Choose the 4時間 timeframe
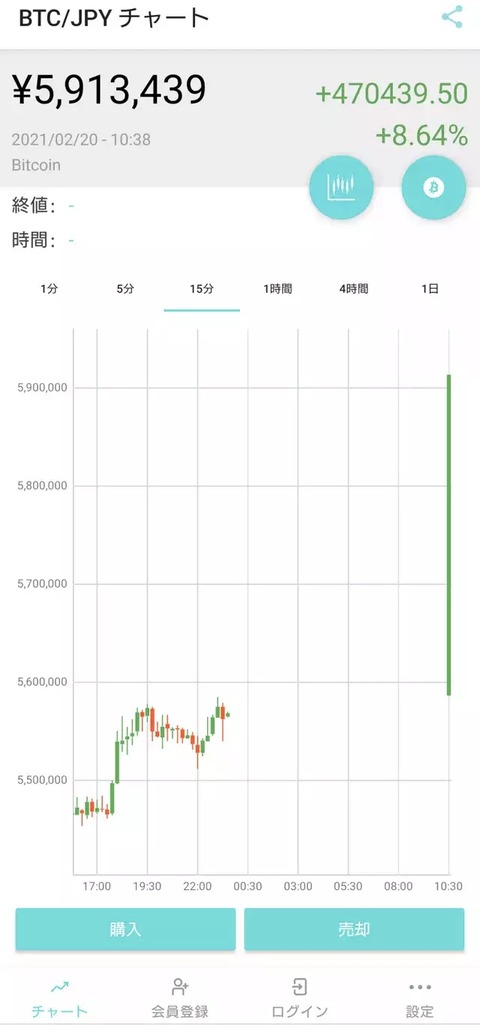This screenshot has height=1029, width=480. [x=354, y=289]
